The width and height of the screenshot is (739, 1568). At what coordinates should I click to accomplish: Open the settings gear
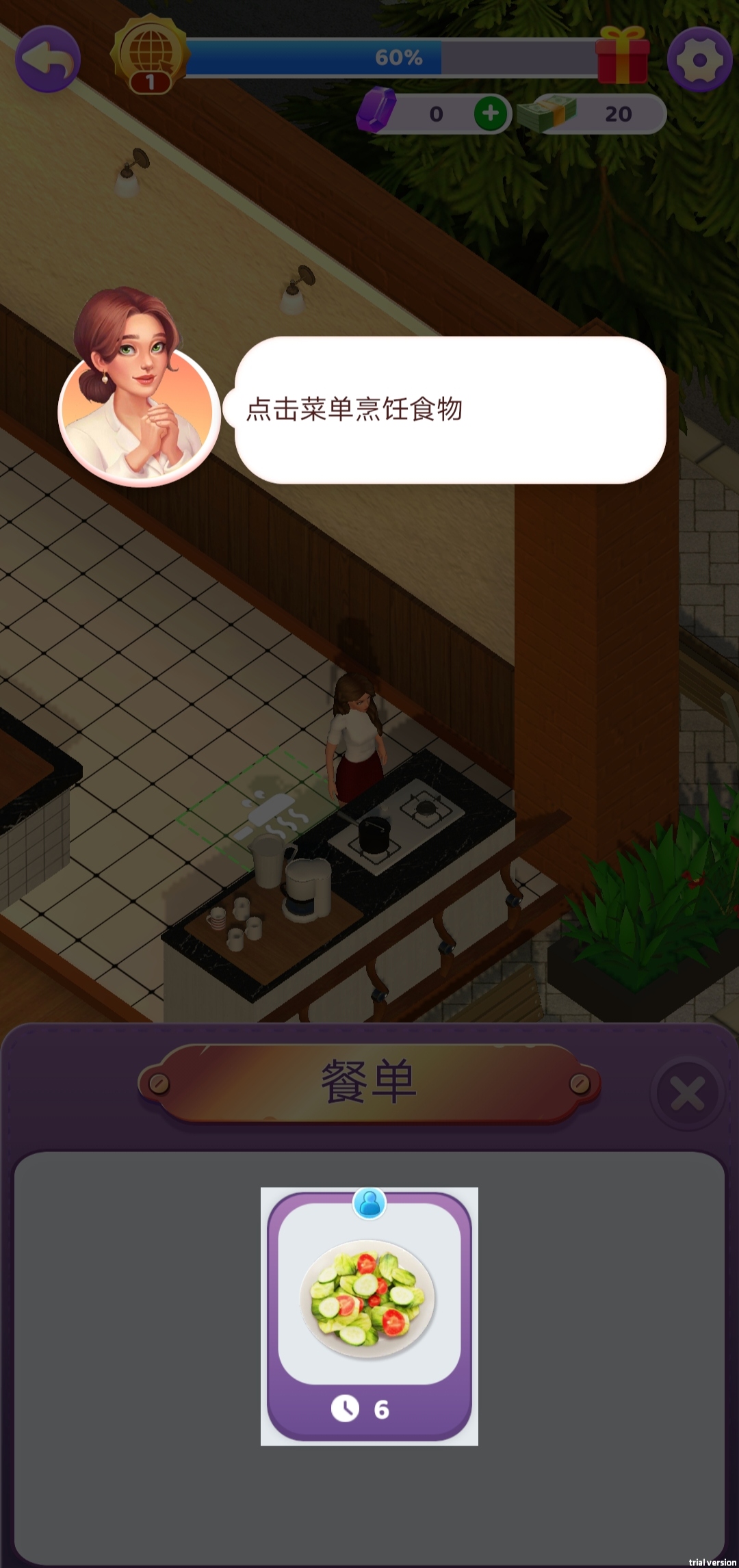699,60
